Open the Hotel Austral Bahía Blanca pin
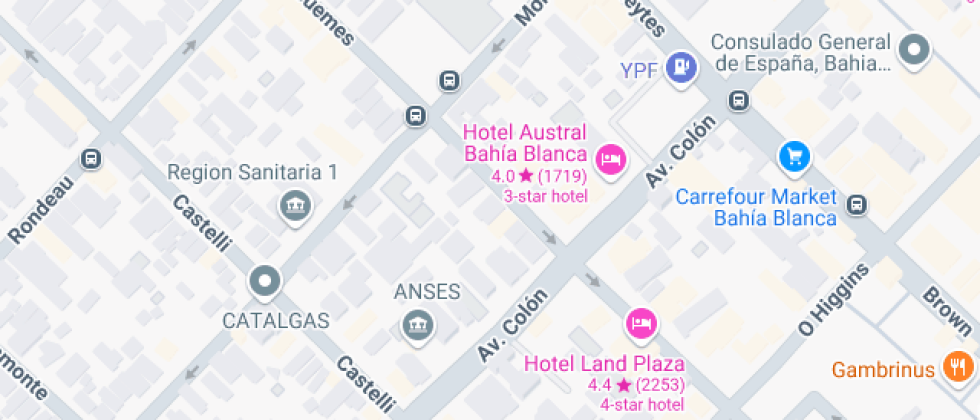980x420 pixels. [x=610, y=160]
